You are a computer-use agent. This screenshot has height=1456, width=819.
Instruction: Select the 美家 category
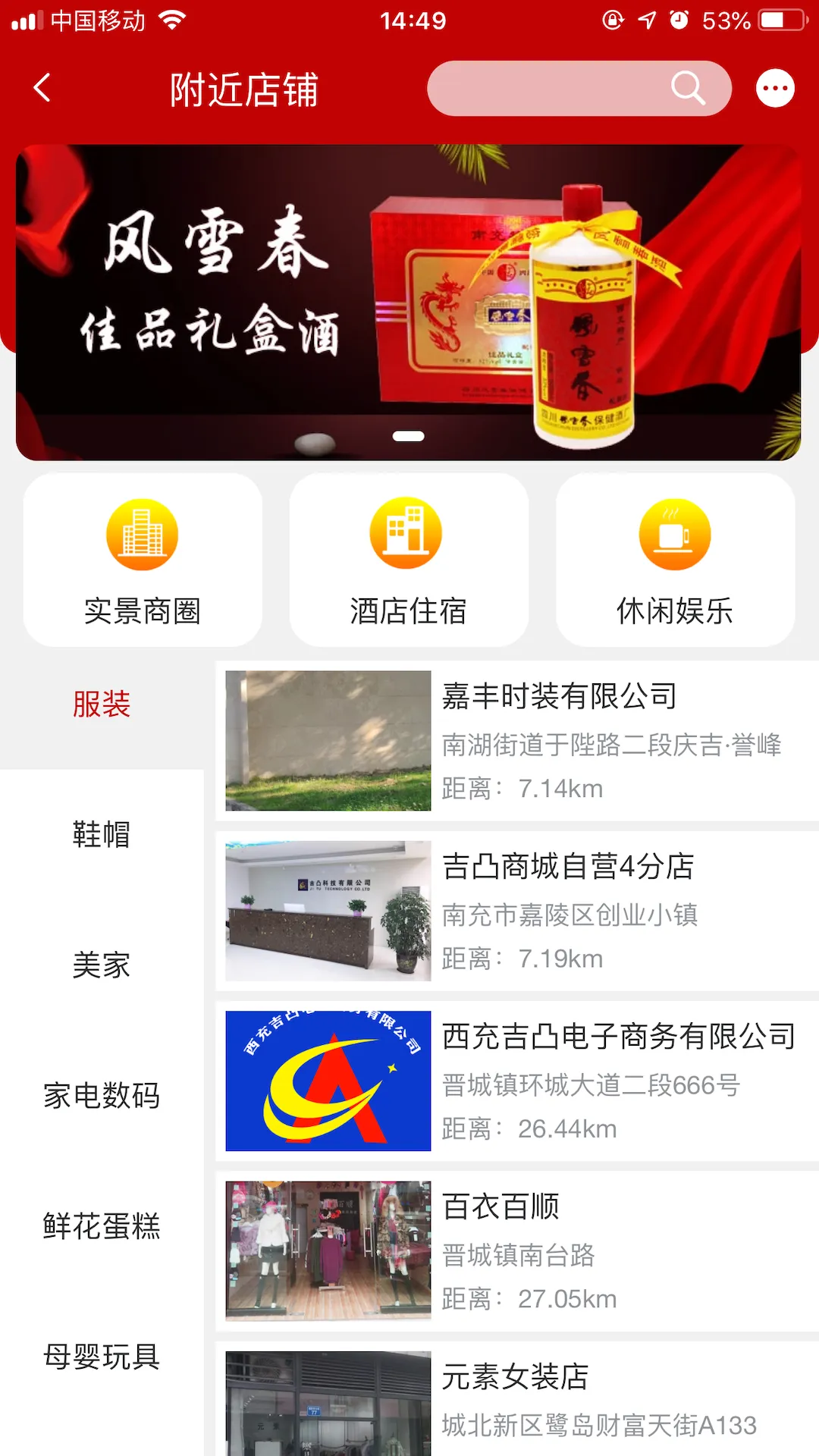(x=101, y=965)
